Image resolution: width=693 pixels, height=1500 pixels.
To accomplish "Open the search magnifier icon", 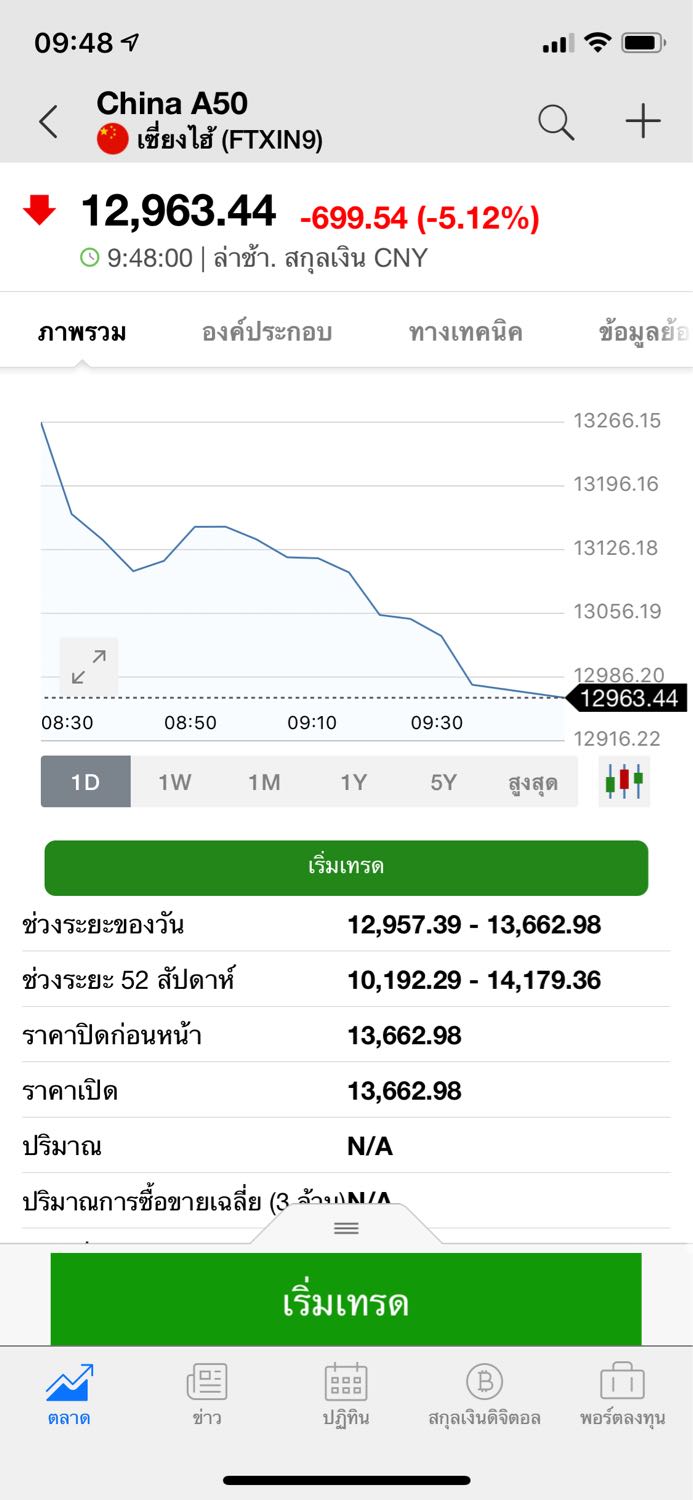I will point(556,122).
